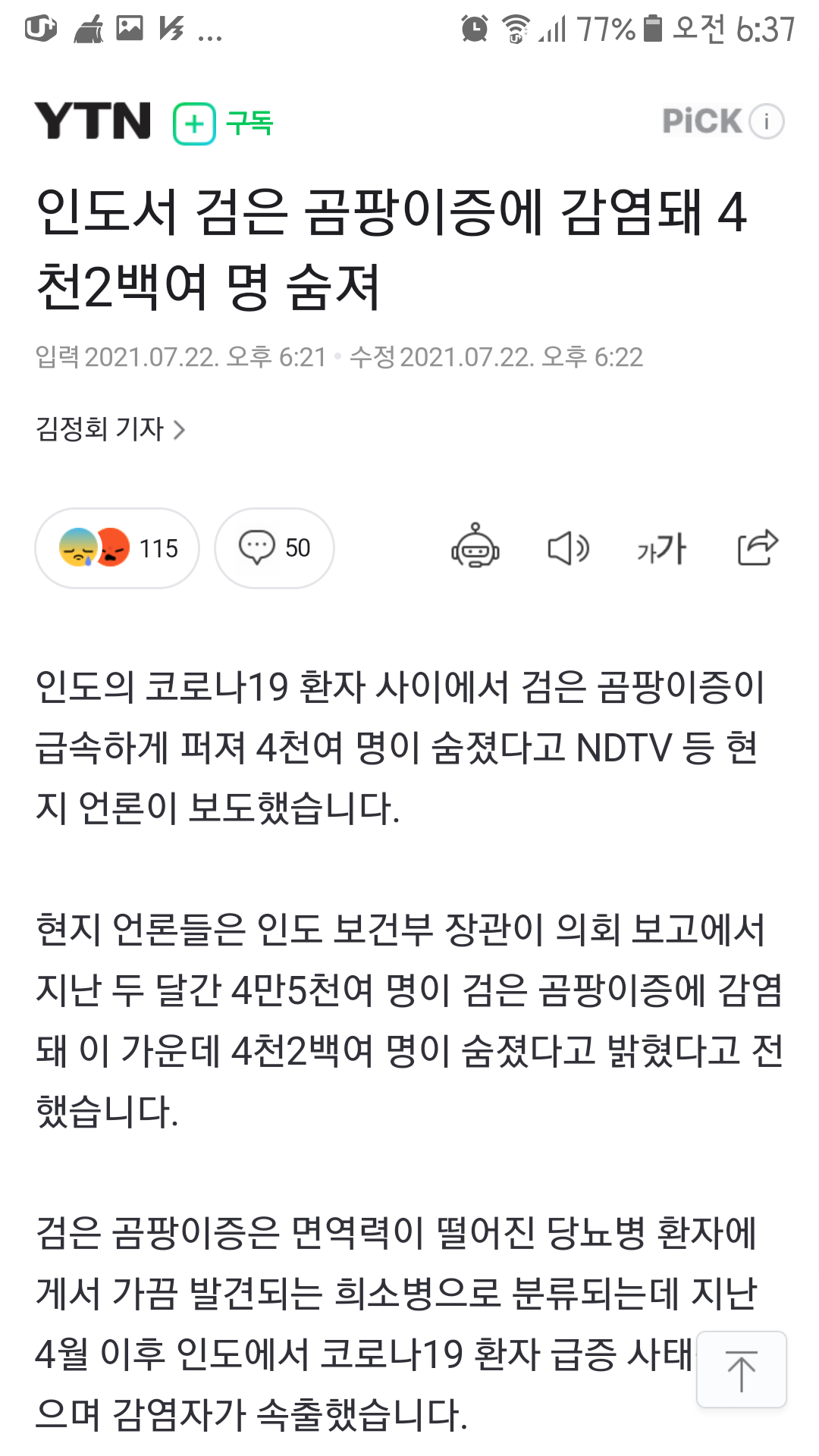
Task: Change font size with the 가가 icon
Action: point(661,548)
